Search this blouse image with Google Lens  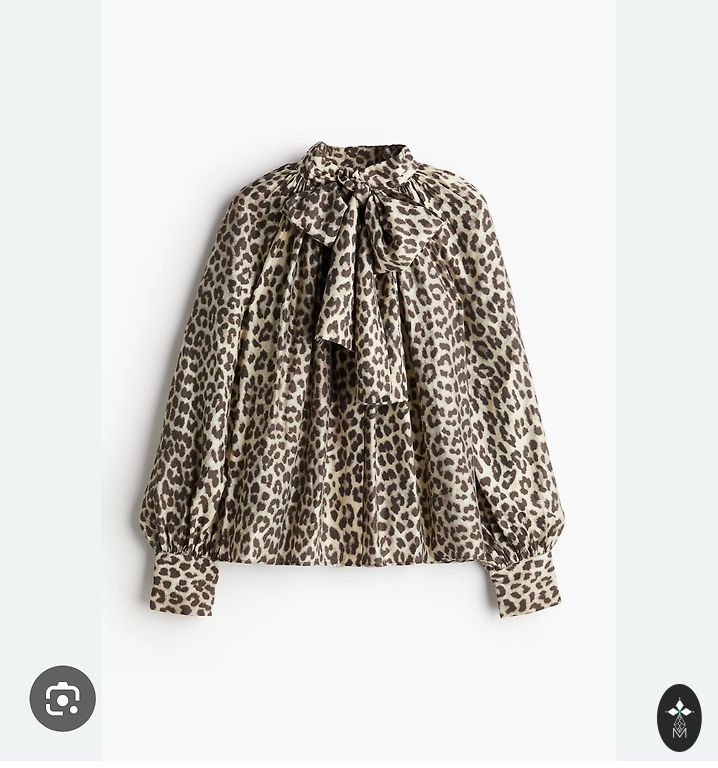pyautogui.click(x=62, y=698)
